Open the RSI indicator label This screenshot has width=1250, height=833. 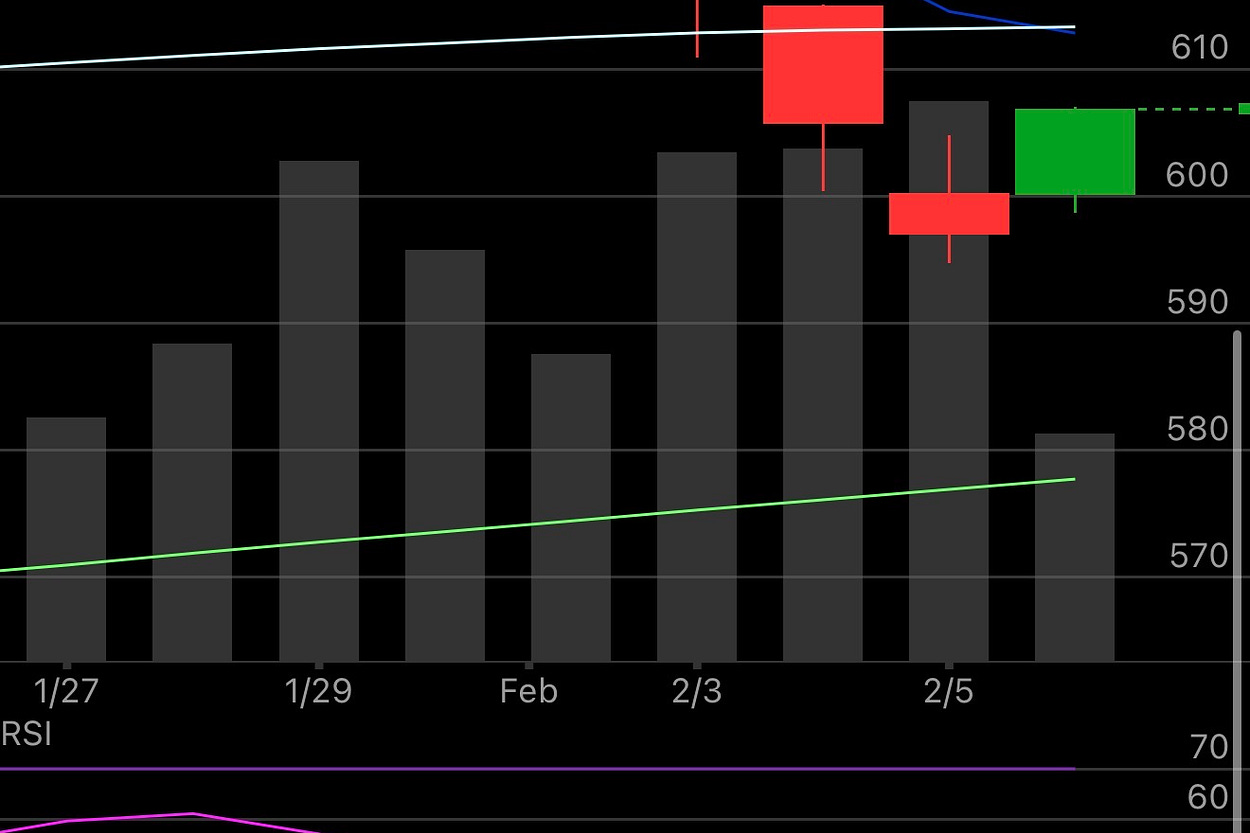pyautogui.click(x=27, y=734)
